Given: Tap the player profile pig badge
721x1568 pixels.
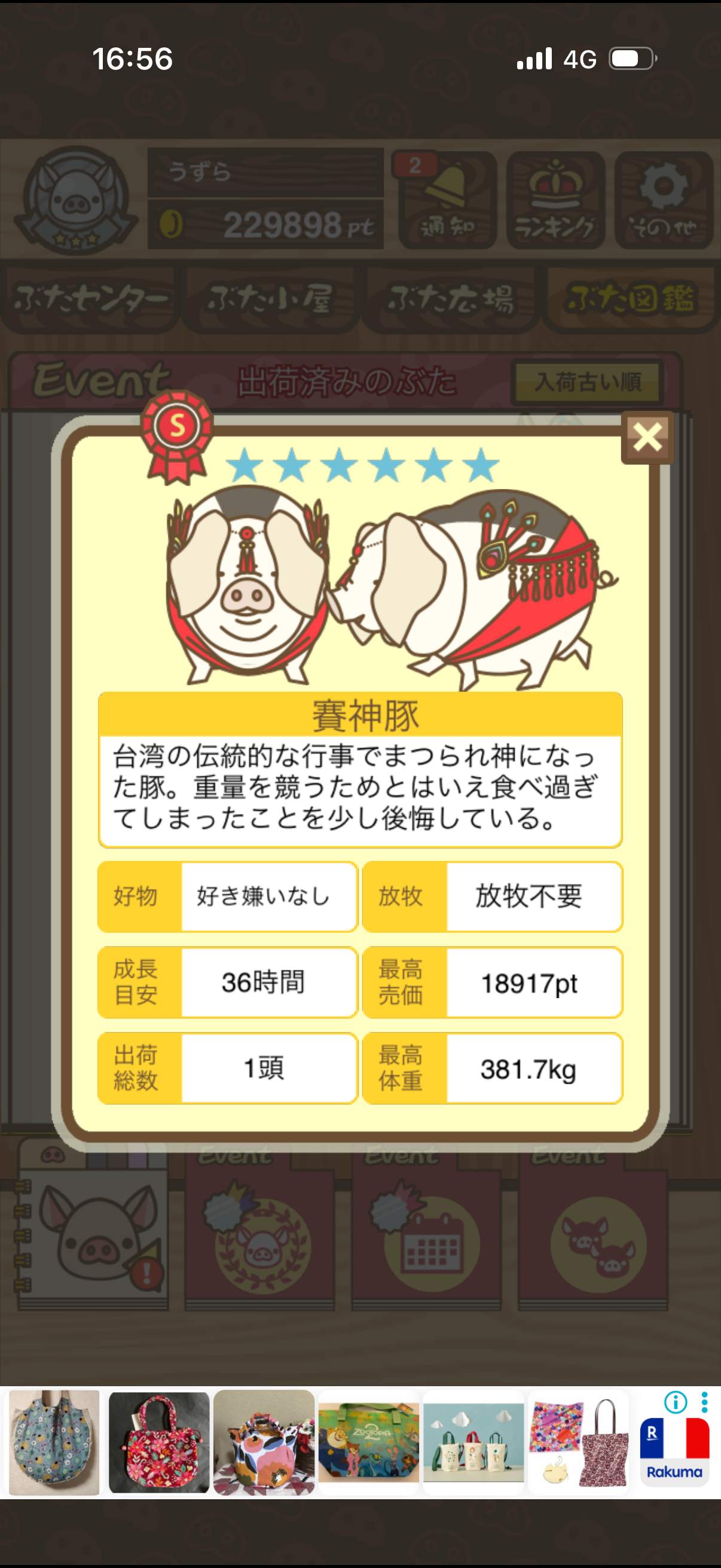Looking at the screenshot, I should pos(75,200).
